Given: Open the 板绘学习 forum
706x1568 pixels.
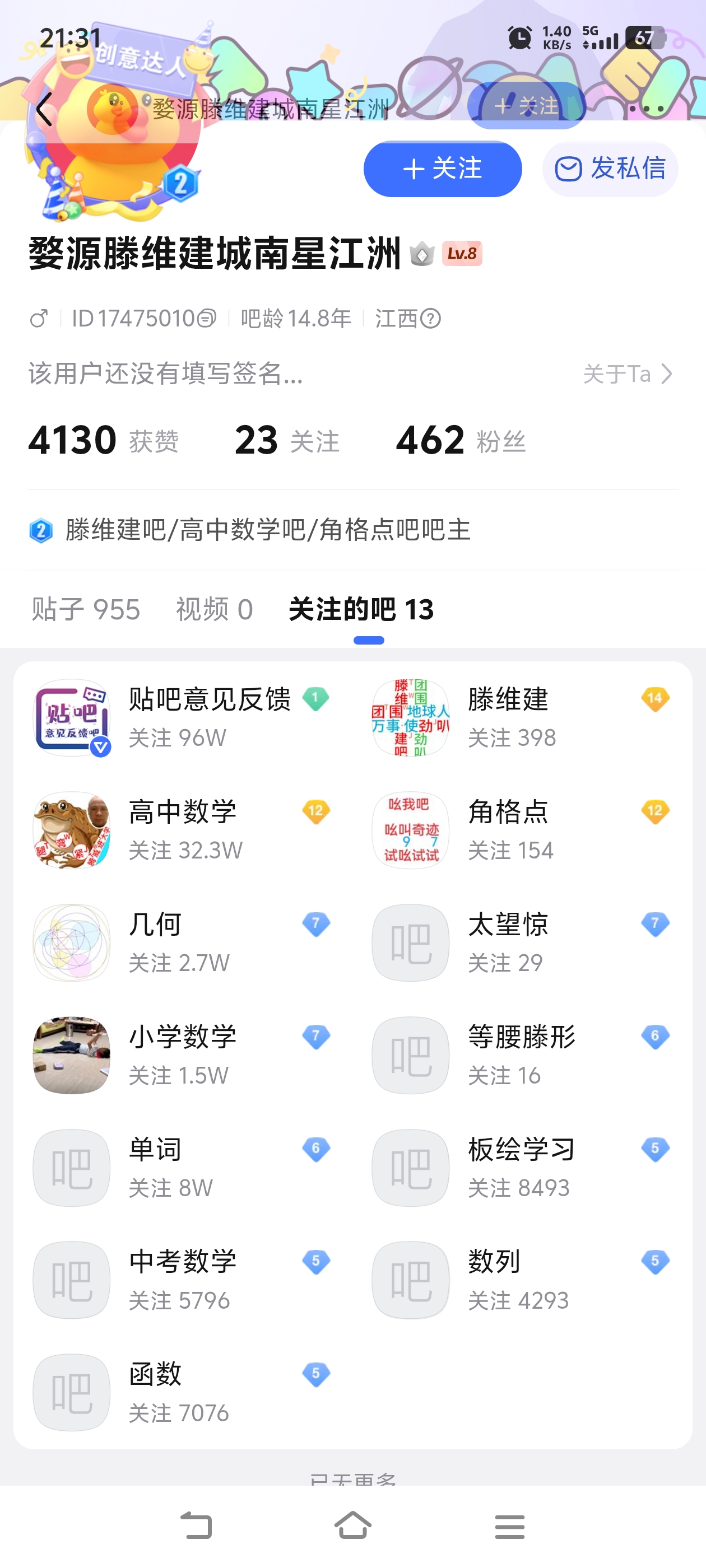Looking at the screenshot, I should tap(521, 1168).
